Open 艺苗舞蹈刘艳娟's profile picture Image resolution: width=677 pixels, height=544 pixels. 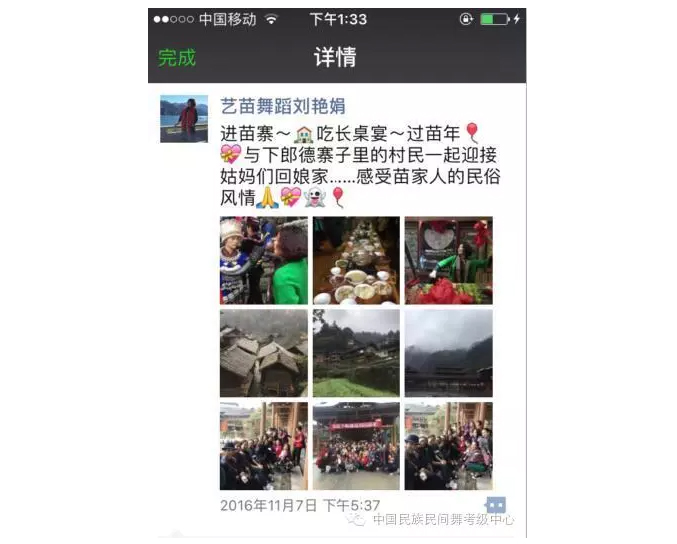[x=184, y=120]
